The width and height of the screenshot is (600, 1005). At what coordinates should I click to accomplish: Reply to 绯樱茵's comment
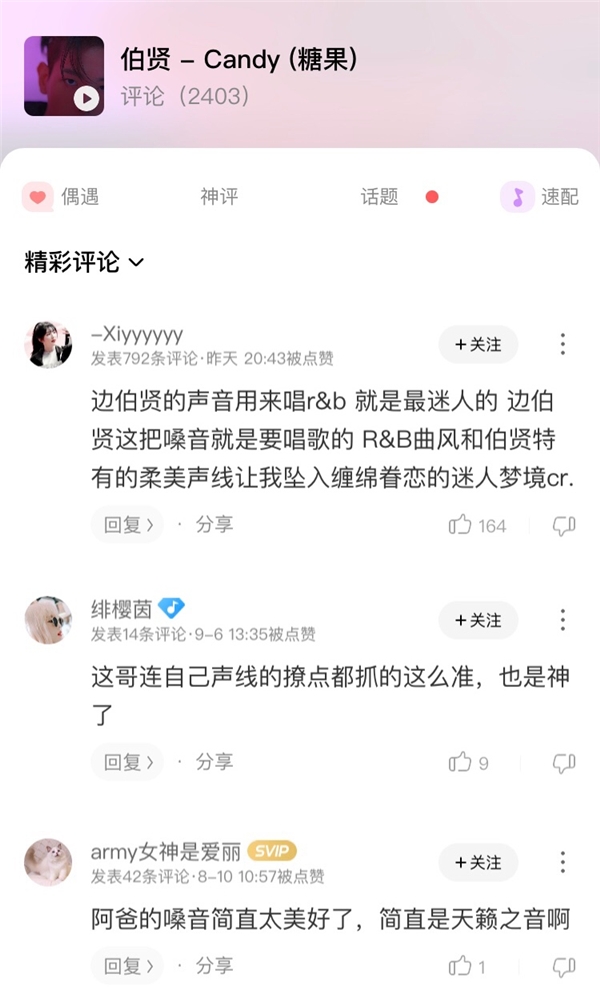pos(127,762)
